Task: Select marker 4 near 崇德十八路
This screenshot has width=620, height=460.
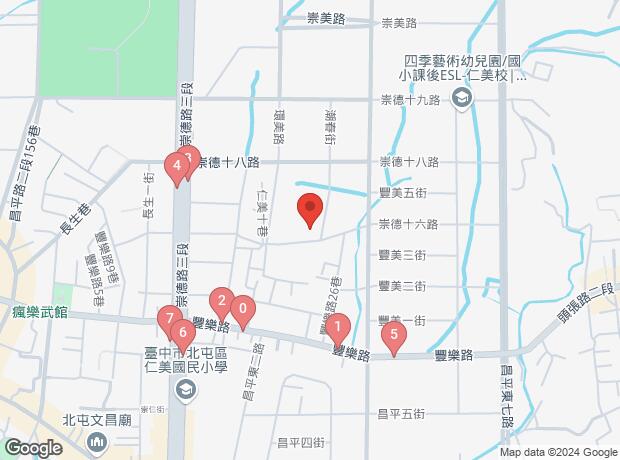Action: 176,167
